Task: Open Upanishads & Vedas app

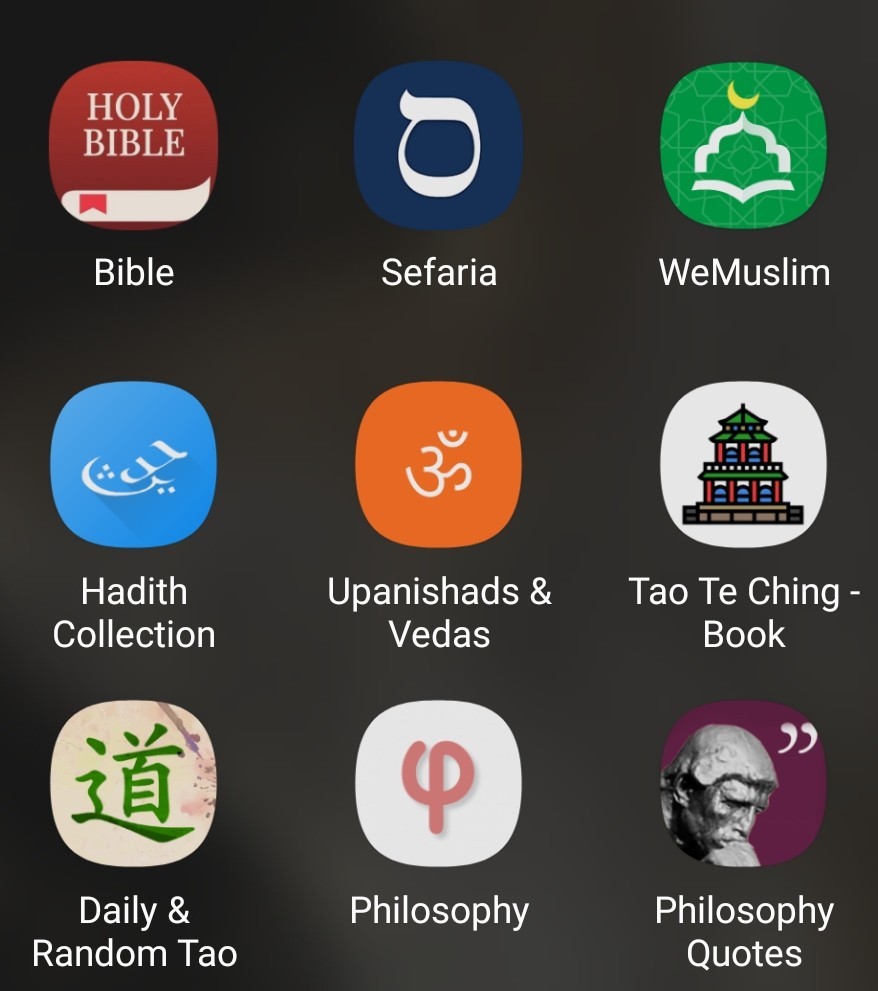Action: coord(438,465)
